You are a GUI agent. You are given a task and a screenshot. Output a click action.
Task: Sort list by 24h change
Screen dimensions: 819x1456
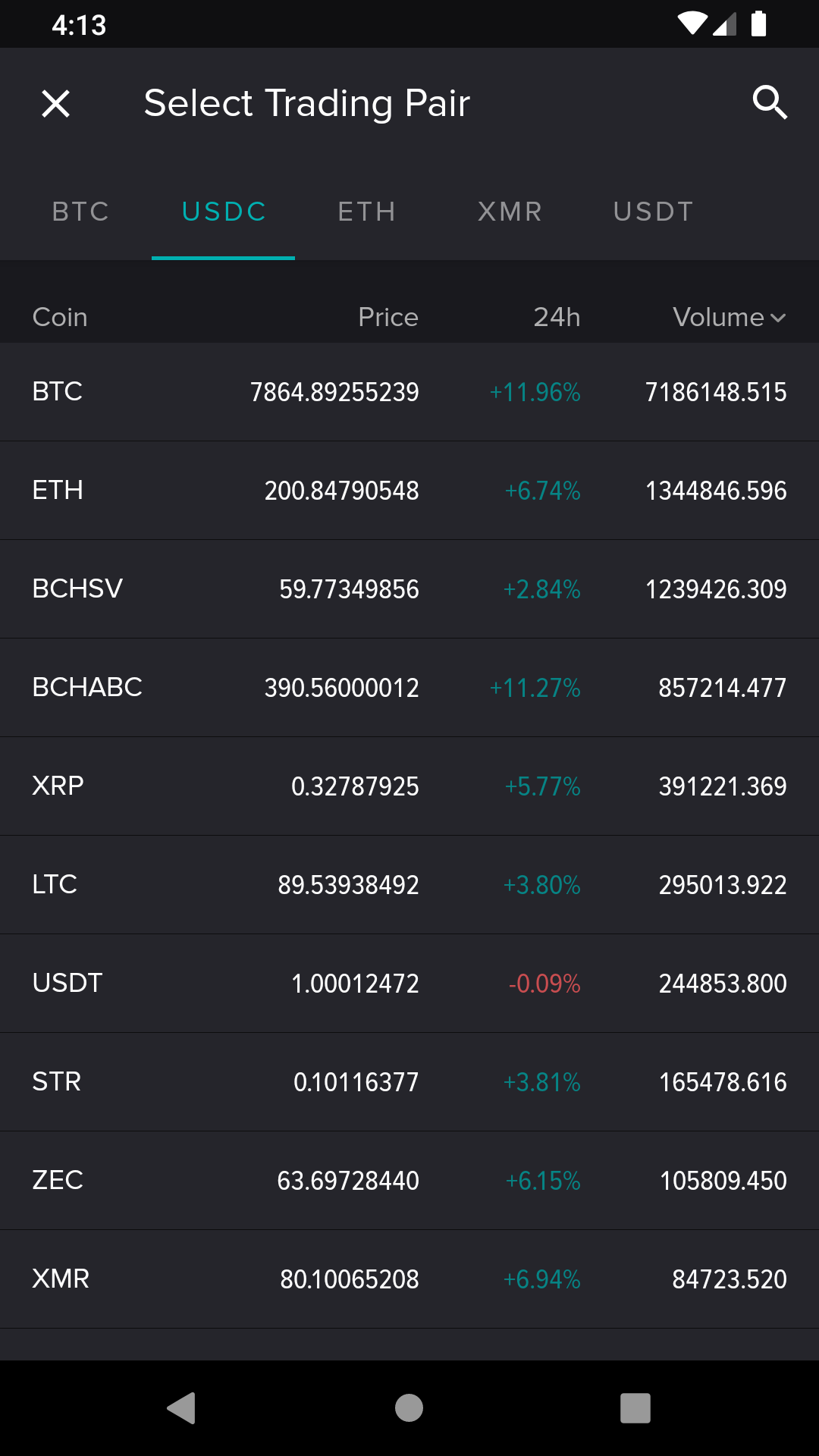(557, 317)
